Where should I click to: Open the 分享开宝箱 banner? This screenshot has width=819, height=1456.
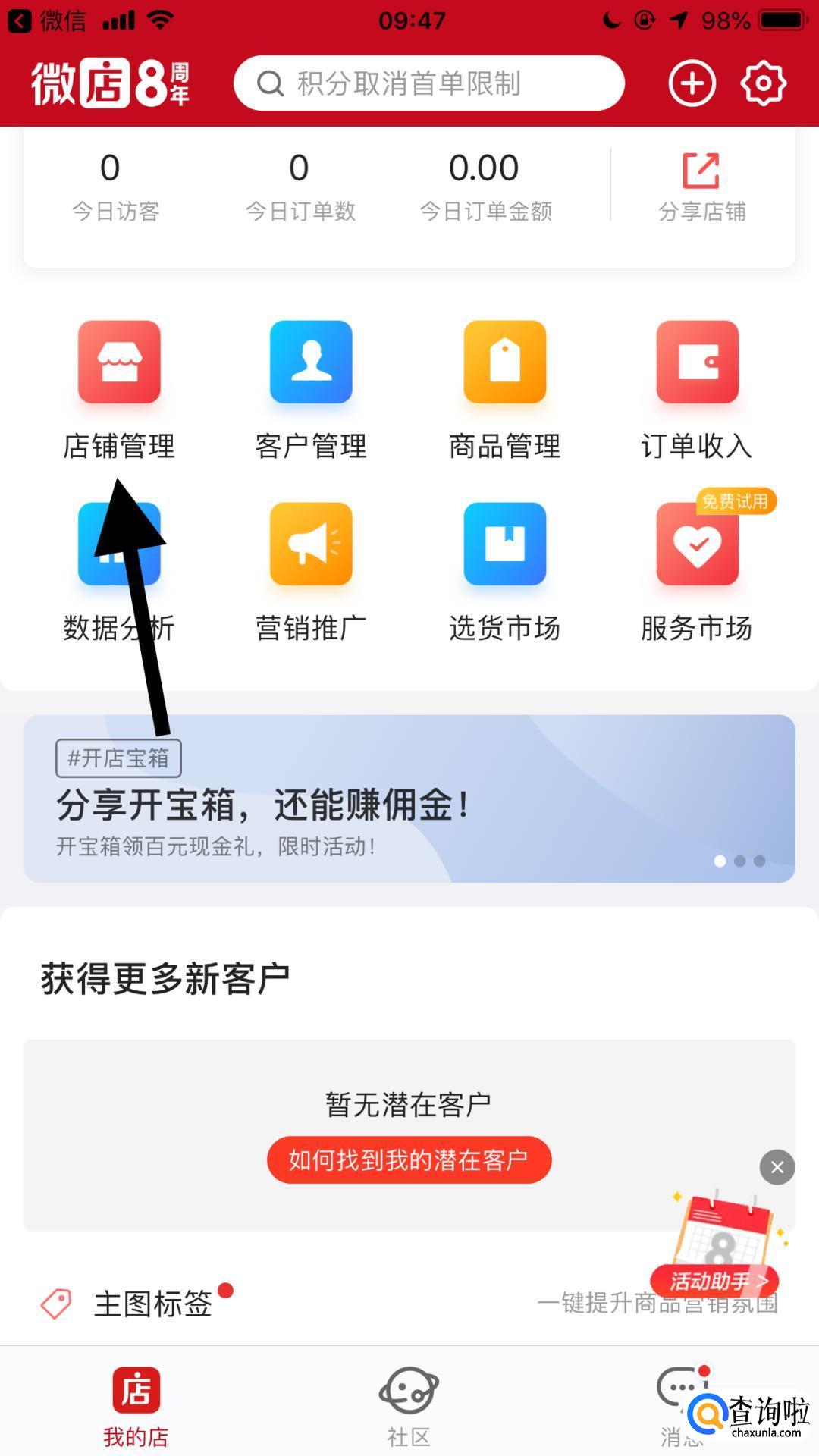(x=409, y=799)
